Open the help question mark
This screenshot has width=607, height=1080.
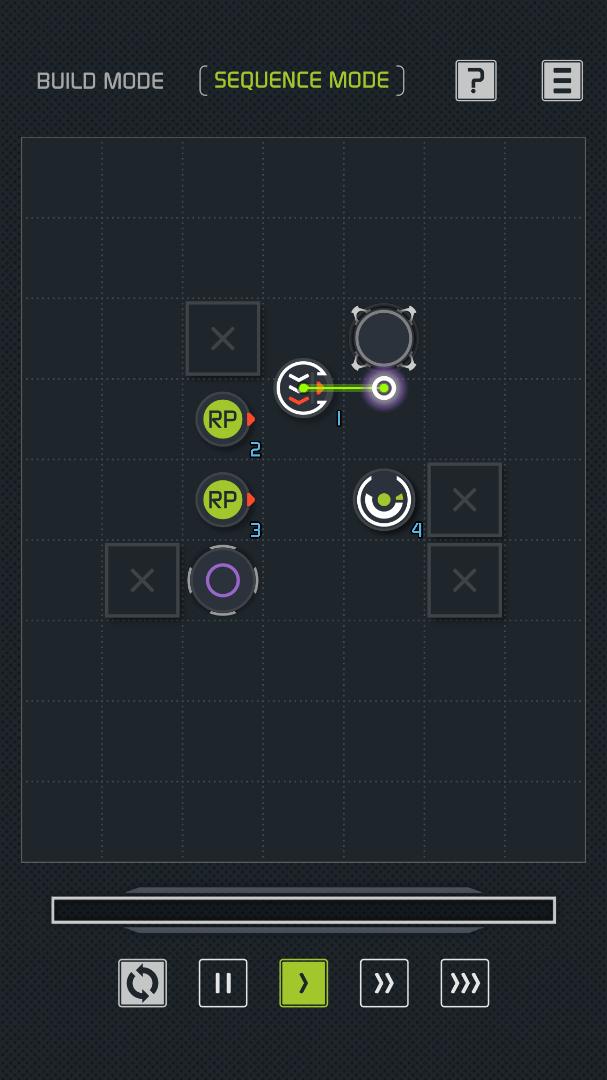click(x=476, y=81)
